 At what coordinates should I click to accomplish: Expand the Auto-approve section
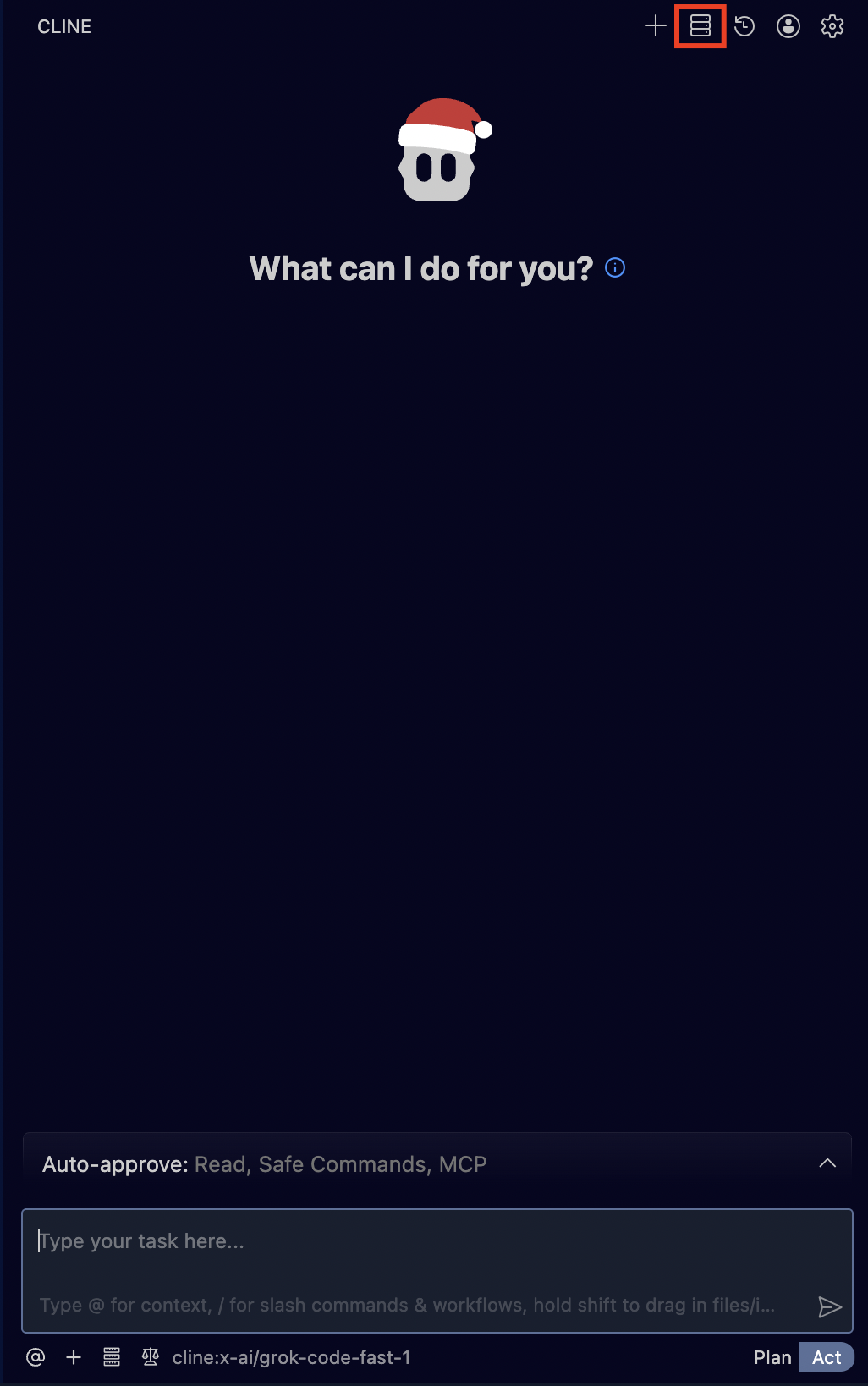point(827,1163)
